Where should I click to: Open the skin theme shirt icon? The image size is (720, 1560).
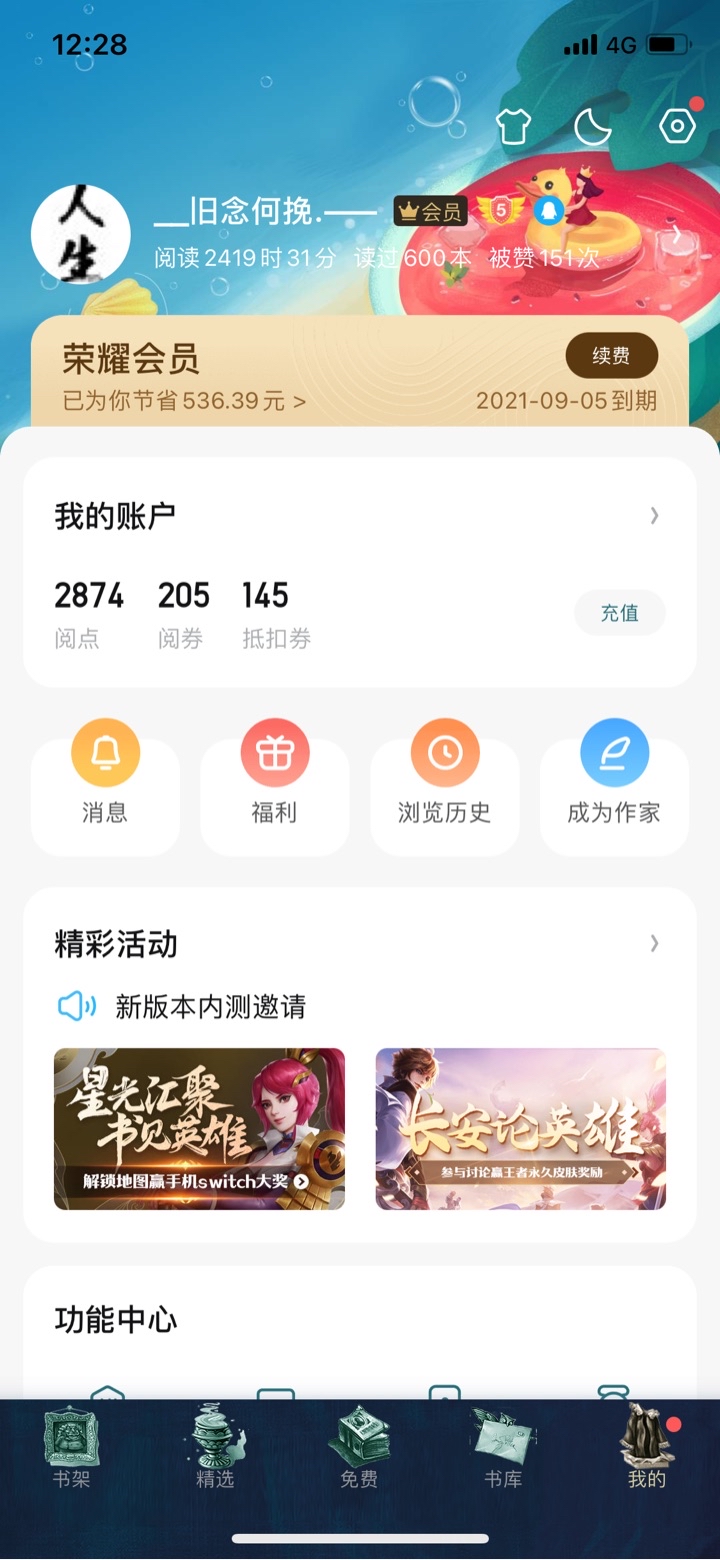tap(513, 127)
